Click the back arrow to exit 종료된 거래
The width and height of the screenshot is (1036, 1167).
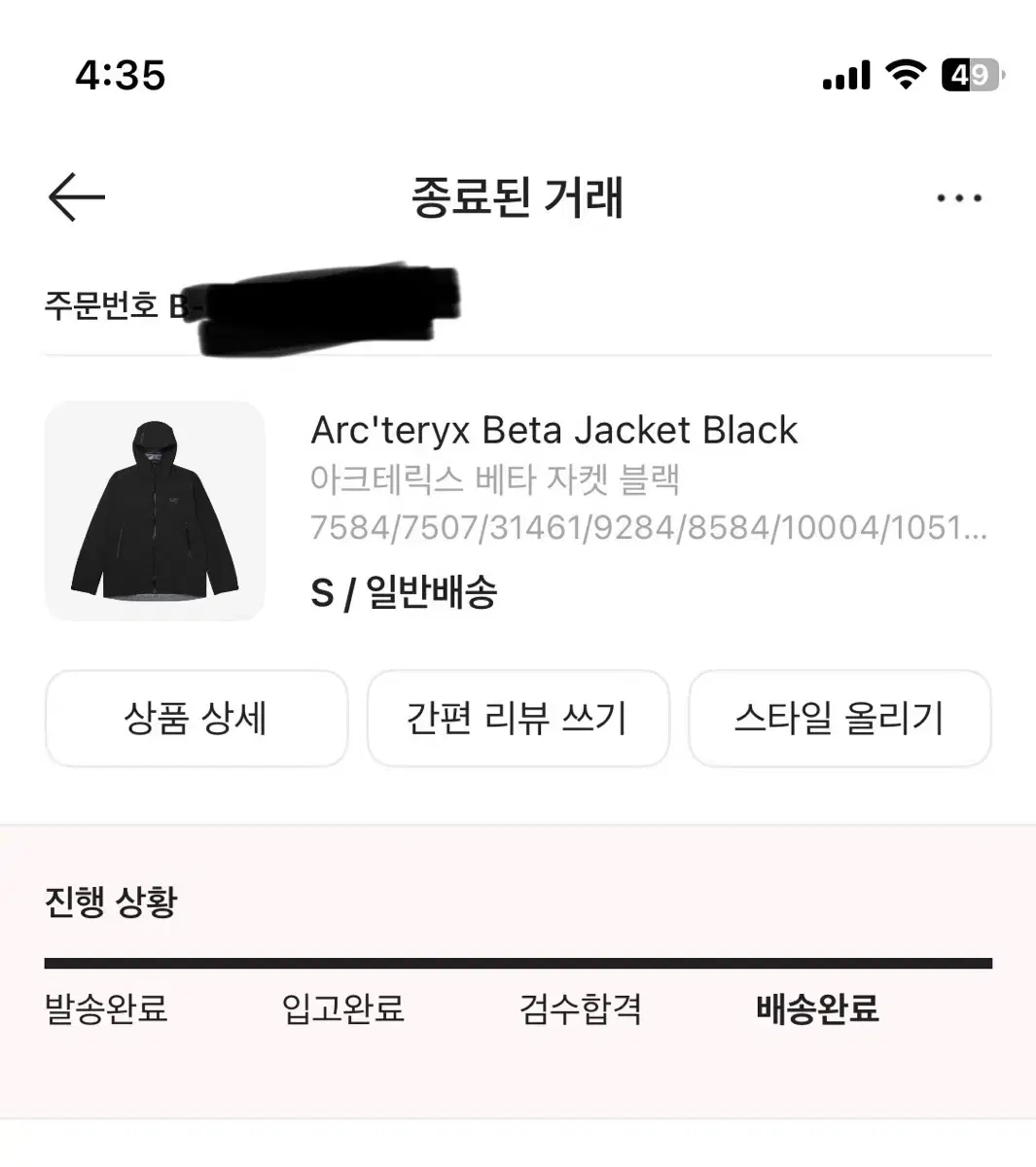(77, 196)
